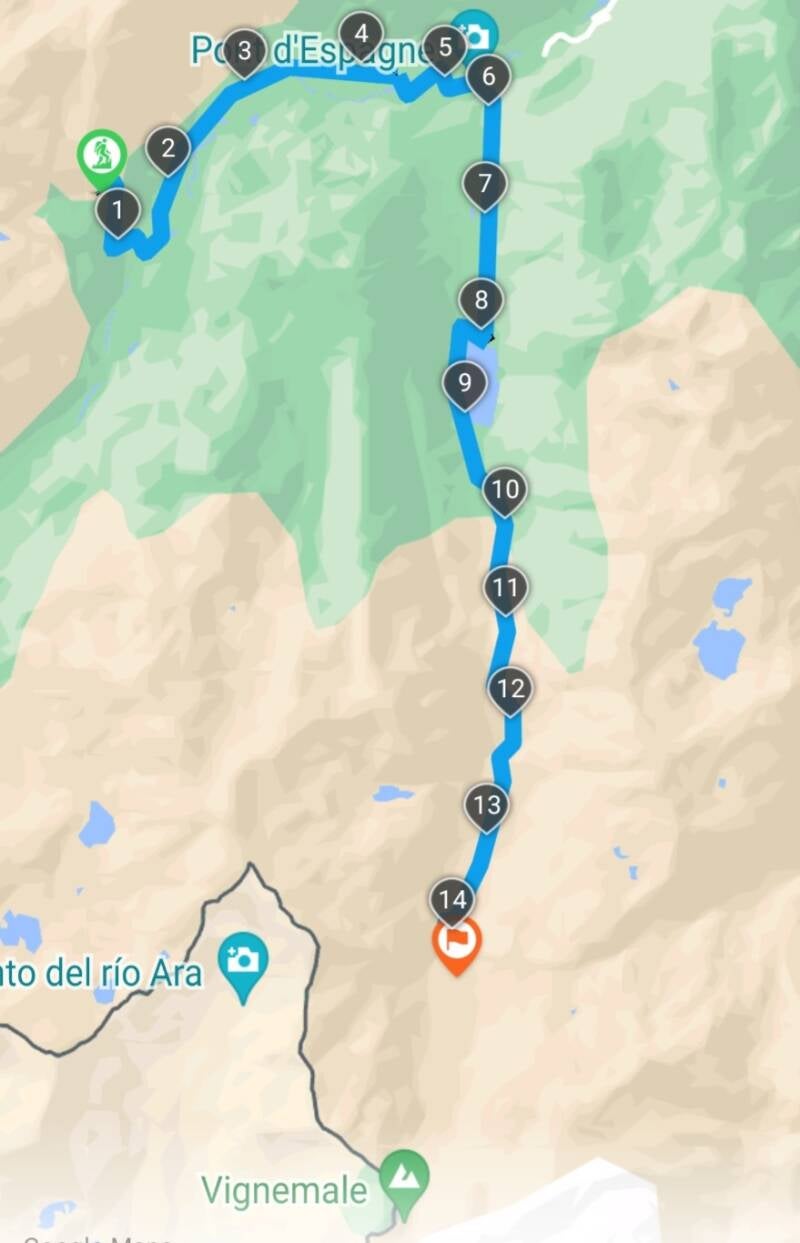
Task: Tap waypoint marker 14
Action: 452,899
